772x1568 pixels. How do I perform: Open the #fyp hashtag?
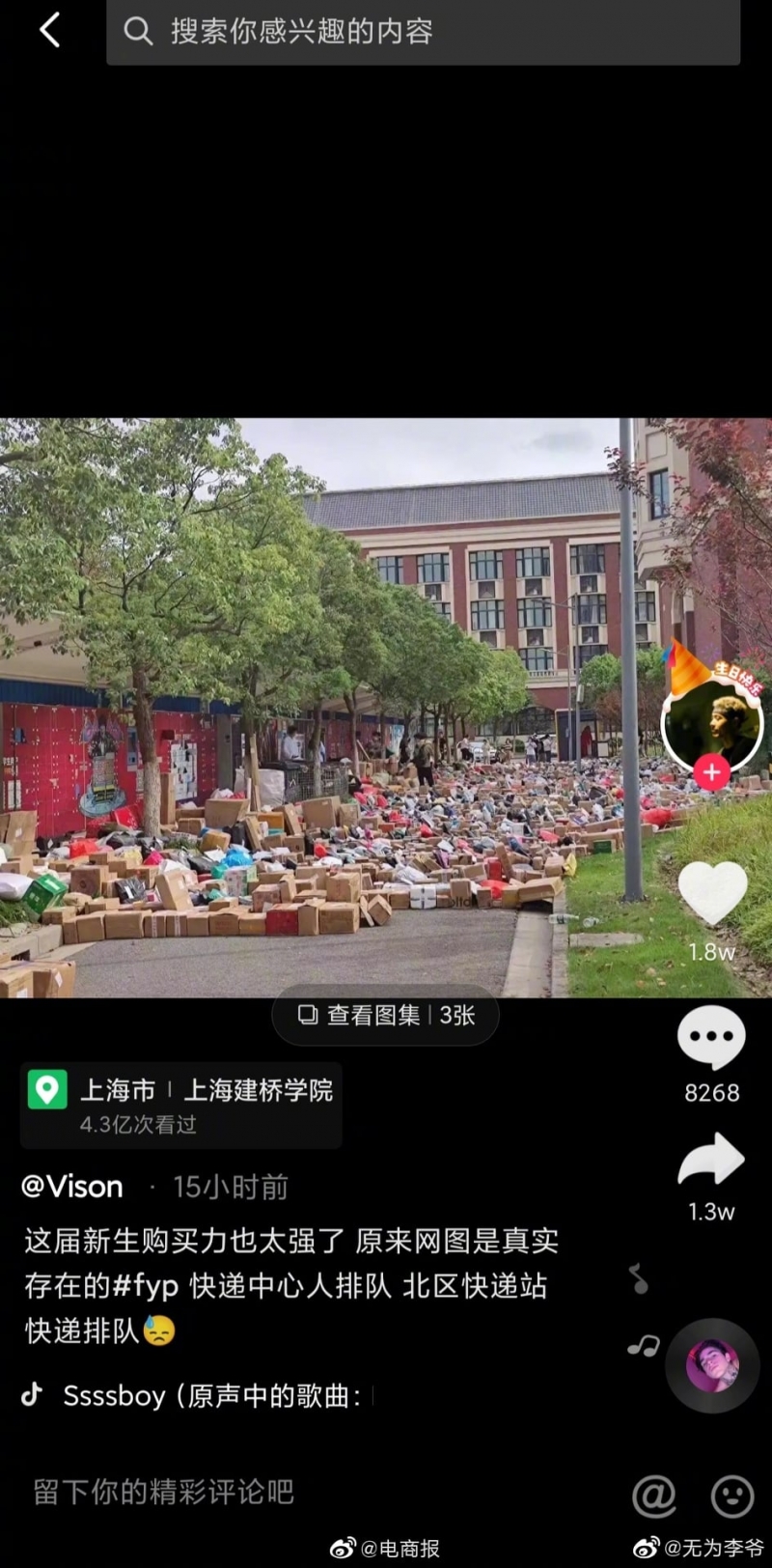coord(145,1286)
